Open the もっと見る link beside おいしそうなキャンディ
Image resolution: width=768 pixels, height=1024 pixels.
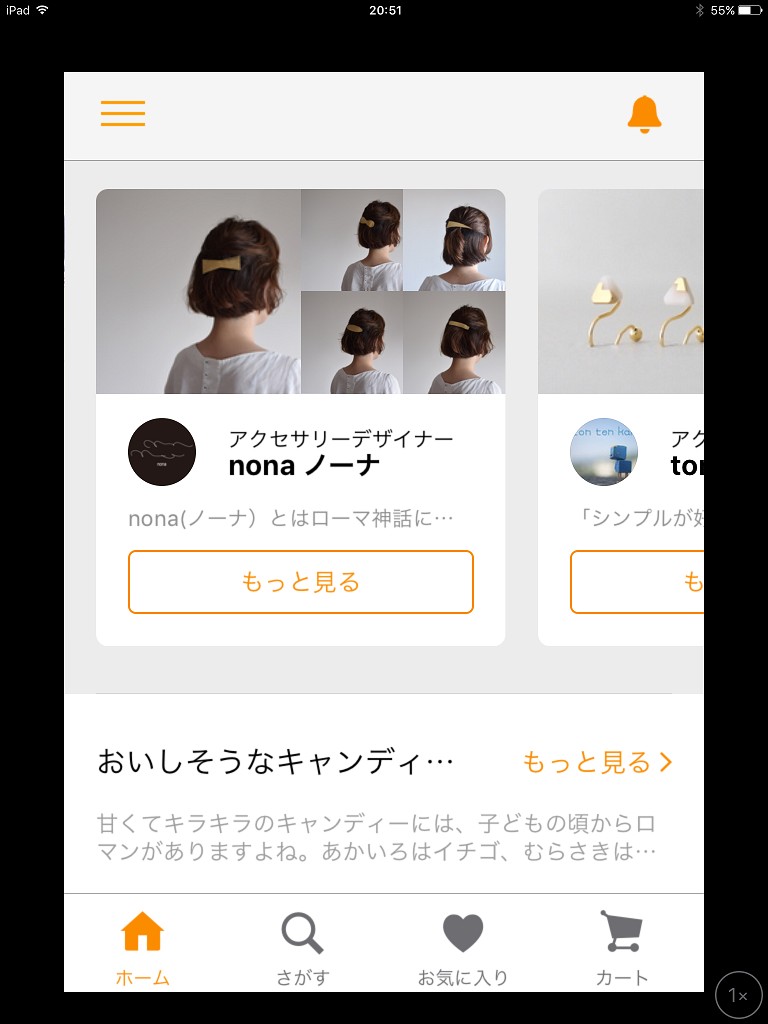pos(597,763)
